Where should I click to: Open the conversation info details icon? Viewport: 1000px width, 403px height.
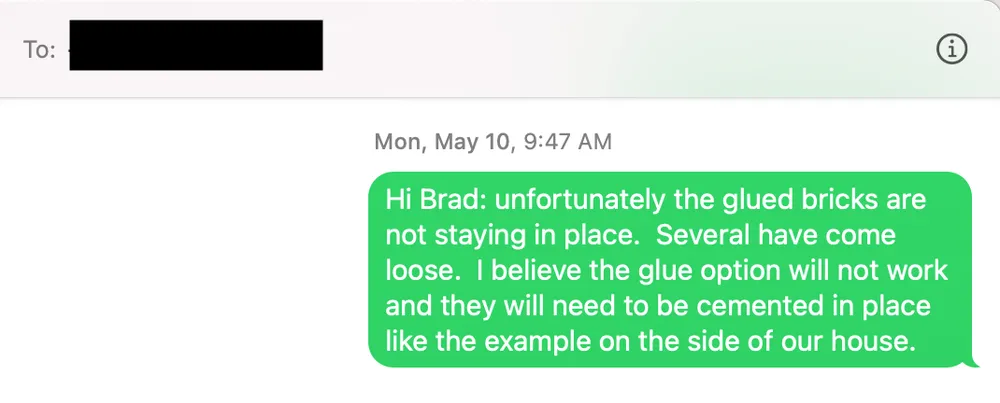[x=951, y=48]
